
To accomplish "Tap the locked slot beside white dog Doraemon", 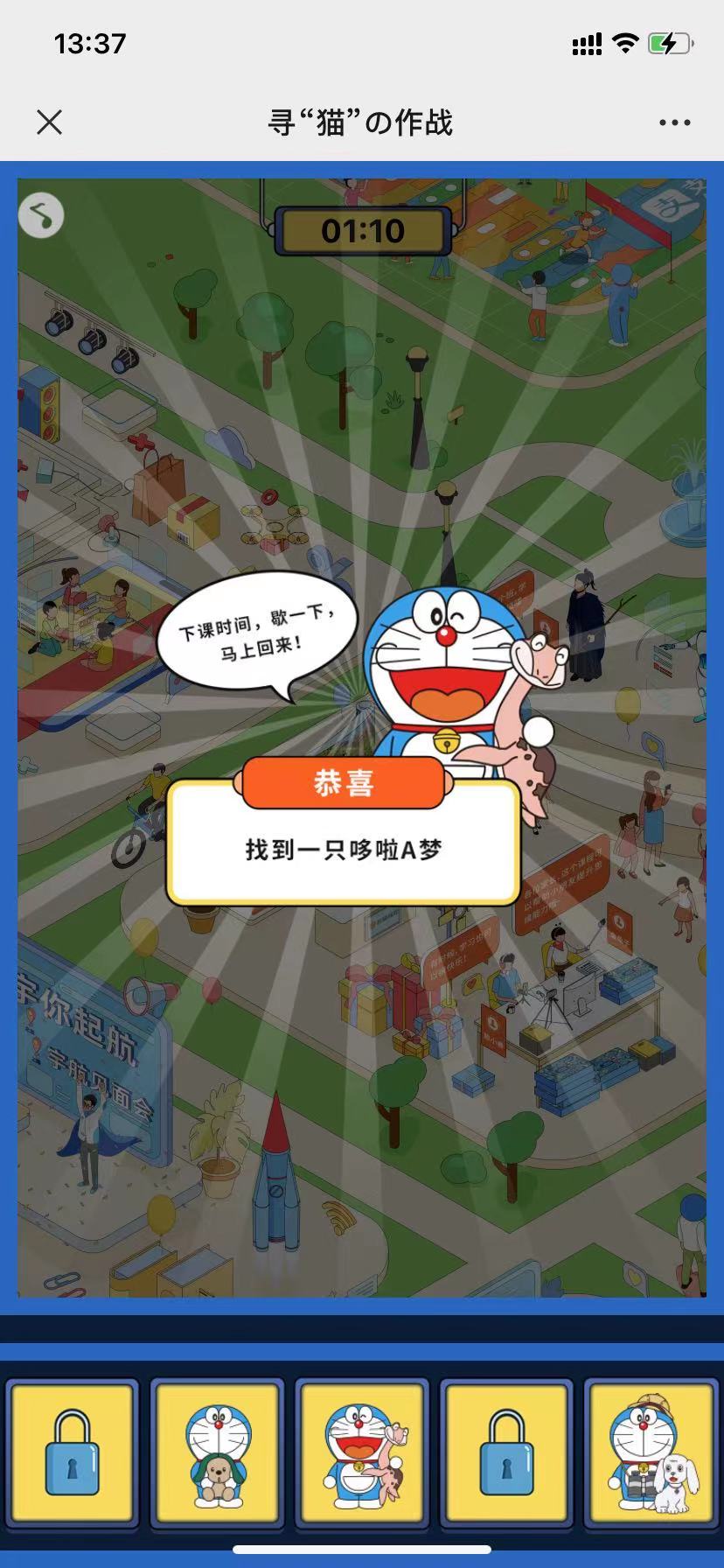I will coord(506,1453).
